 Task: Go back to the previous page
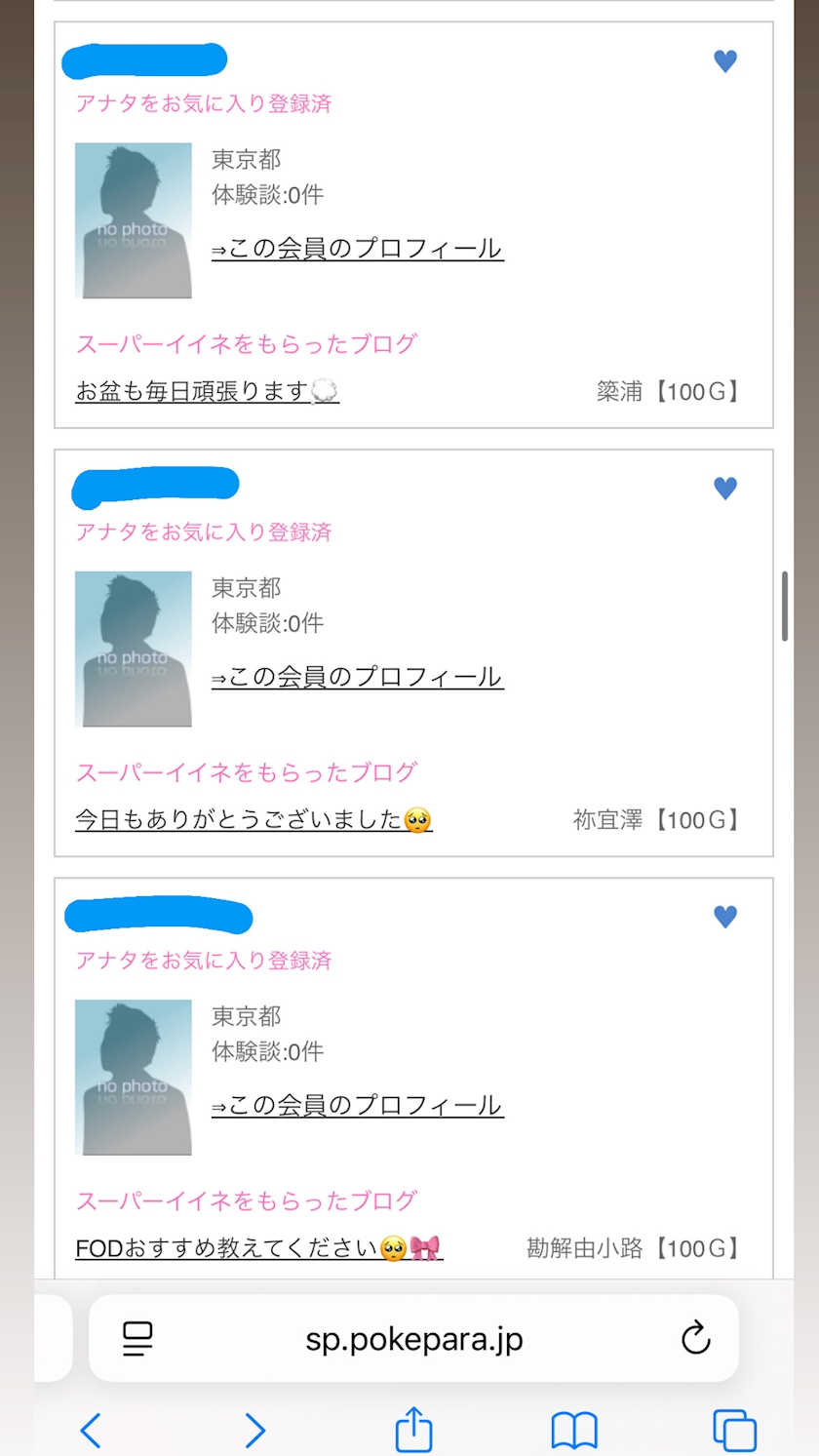coord(91,1431)
